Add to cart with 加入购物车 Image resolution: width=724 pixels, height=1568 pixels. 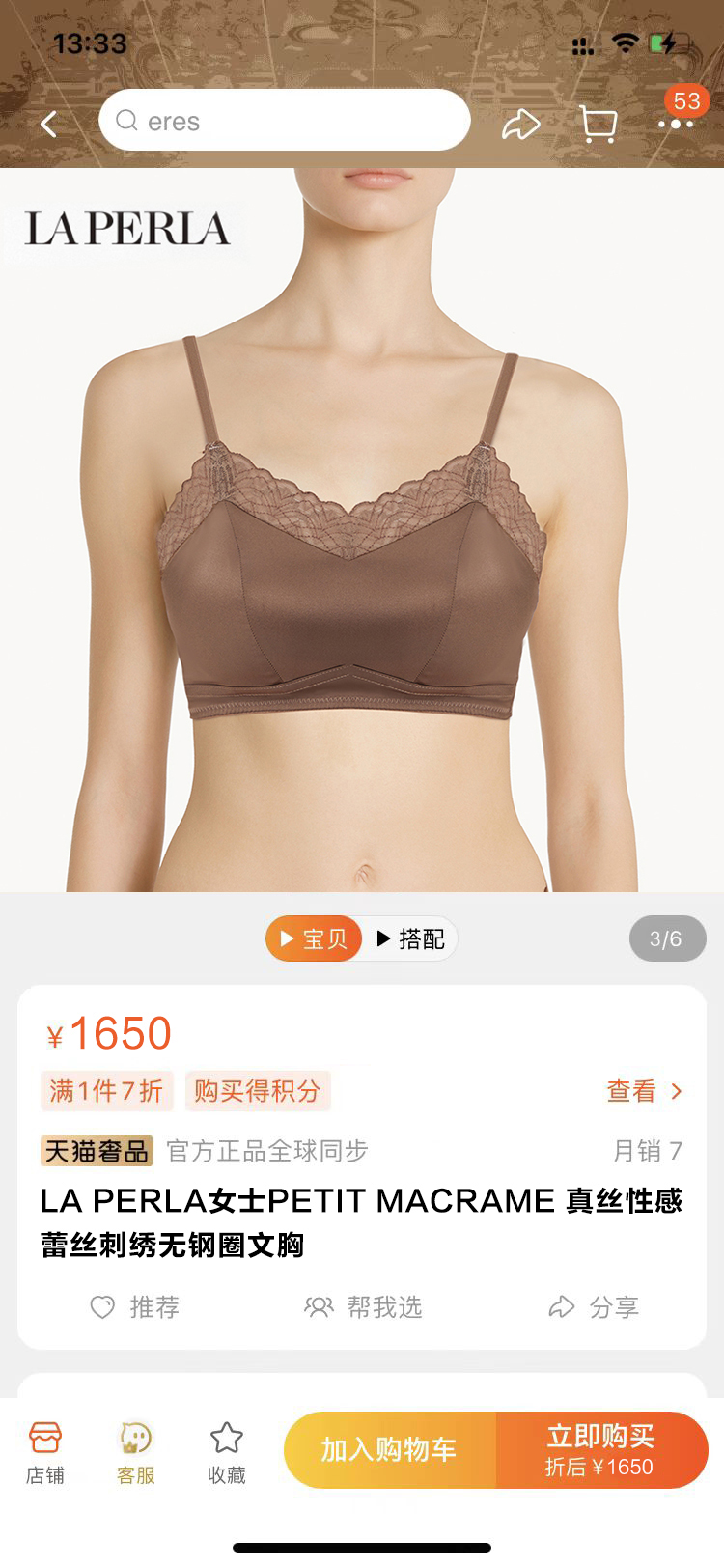[390, 1450]
